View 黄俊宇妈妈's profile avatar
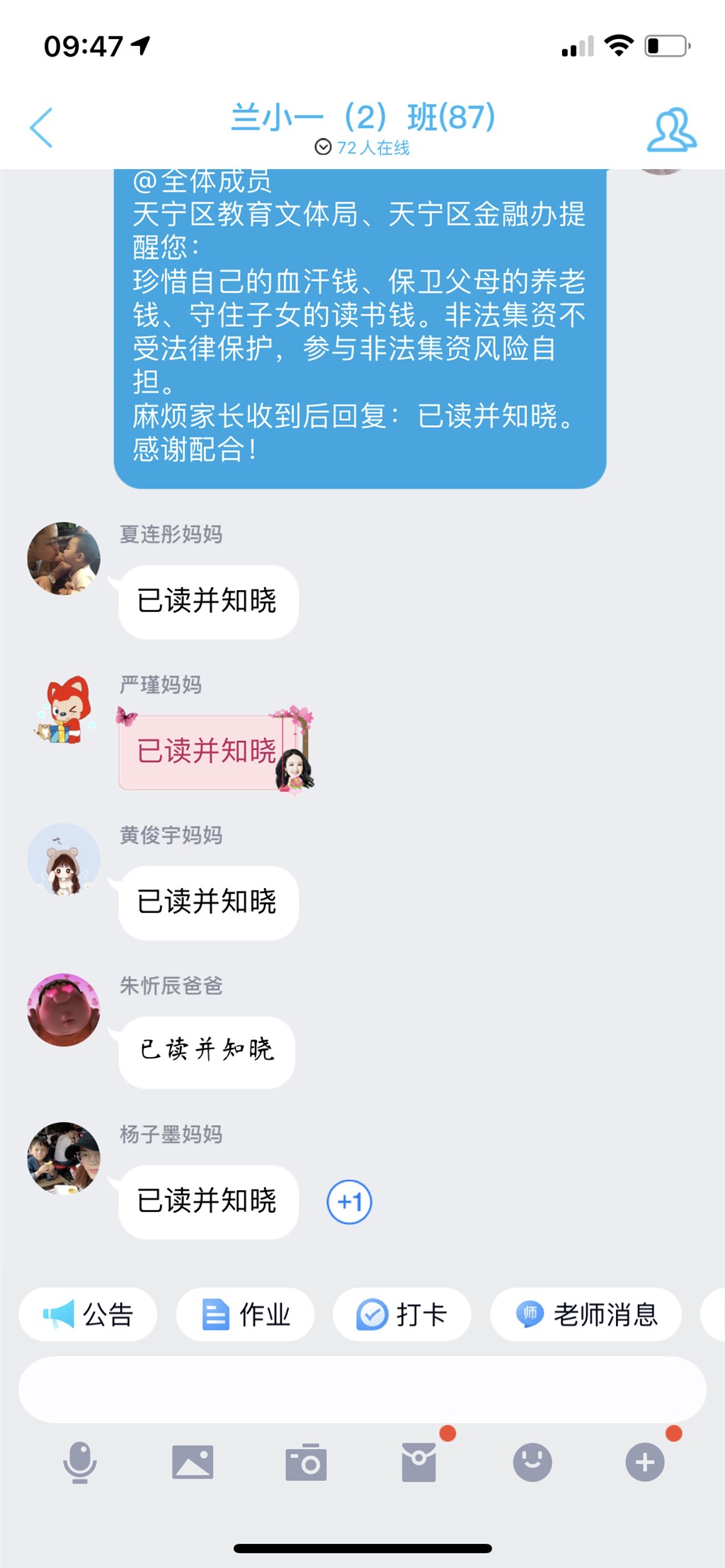Image resolution: width=725 pixels, height=1568 pixels. pos(64,860)
